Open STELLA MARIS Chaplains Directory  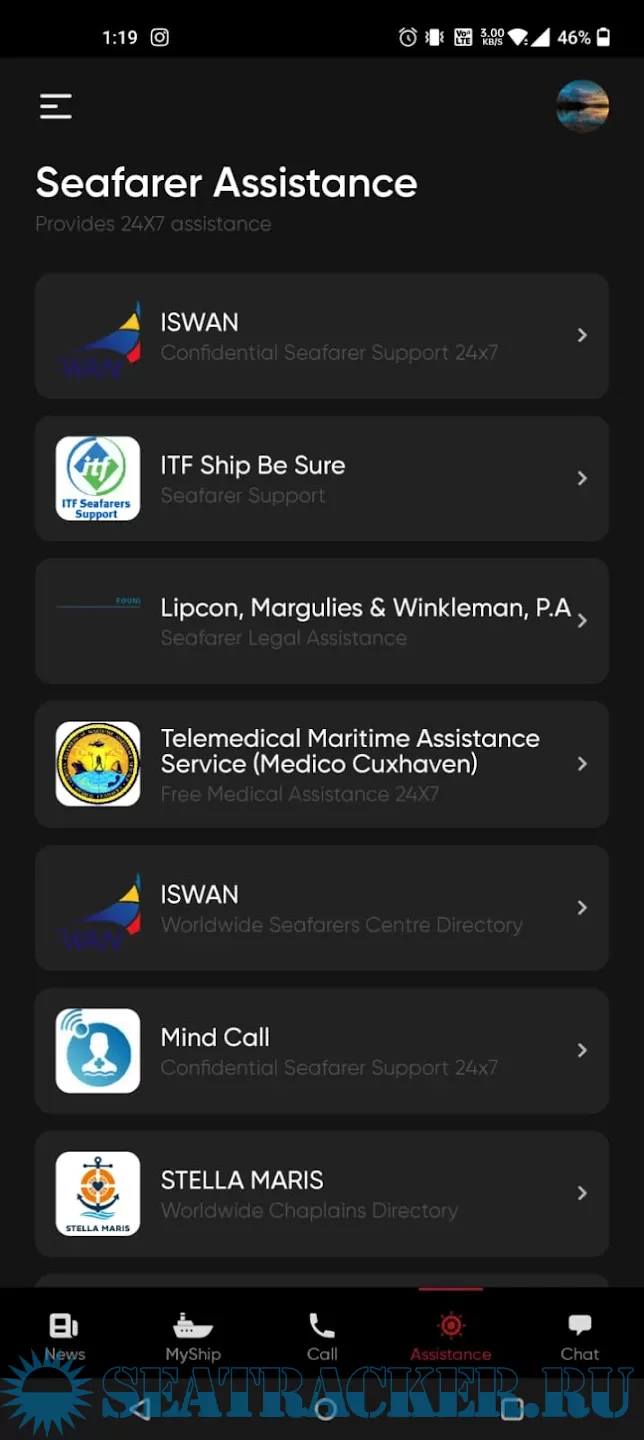click(321, 1194)
